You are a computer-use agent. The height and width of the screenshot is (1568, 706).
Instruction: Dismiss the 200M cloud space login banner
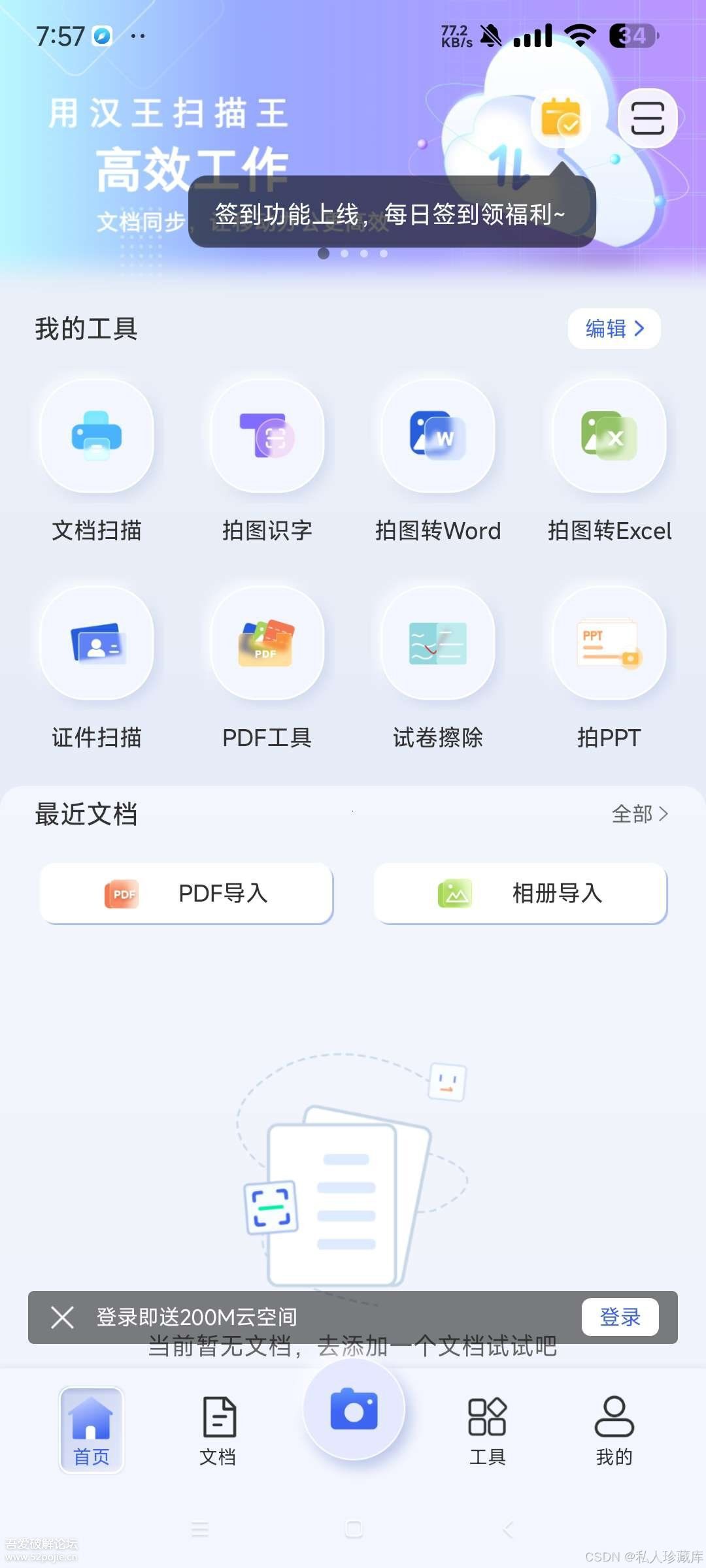tap(63, 1317)
